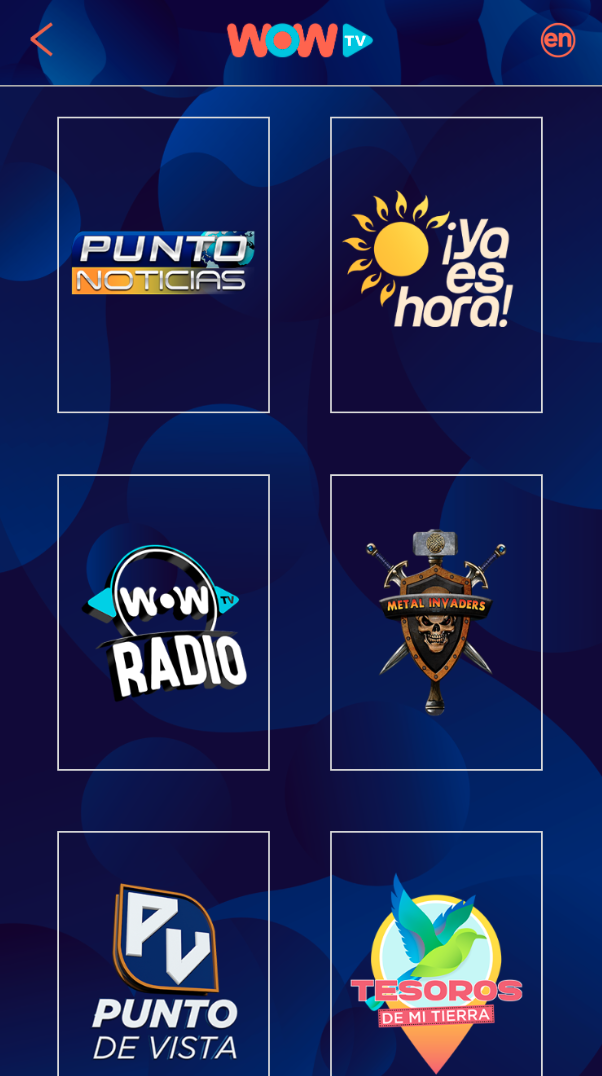Choose the Punto de Vista program
602x1076 pixels.
163,954
